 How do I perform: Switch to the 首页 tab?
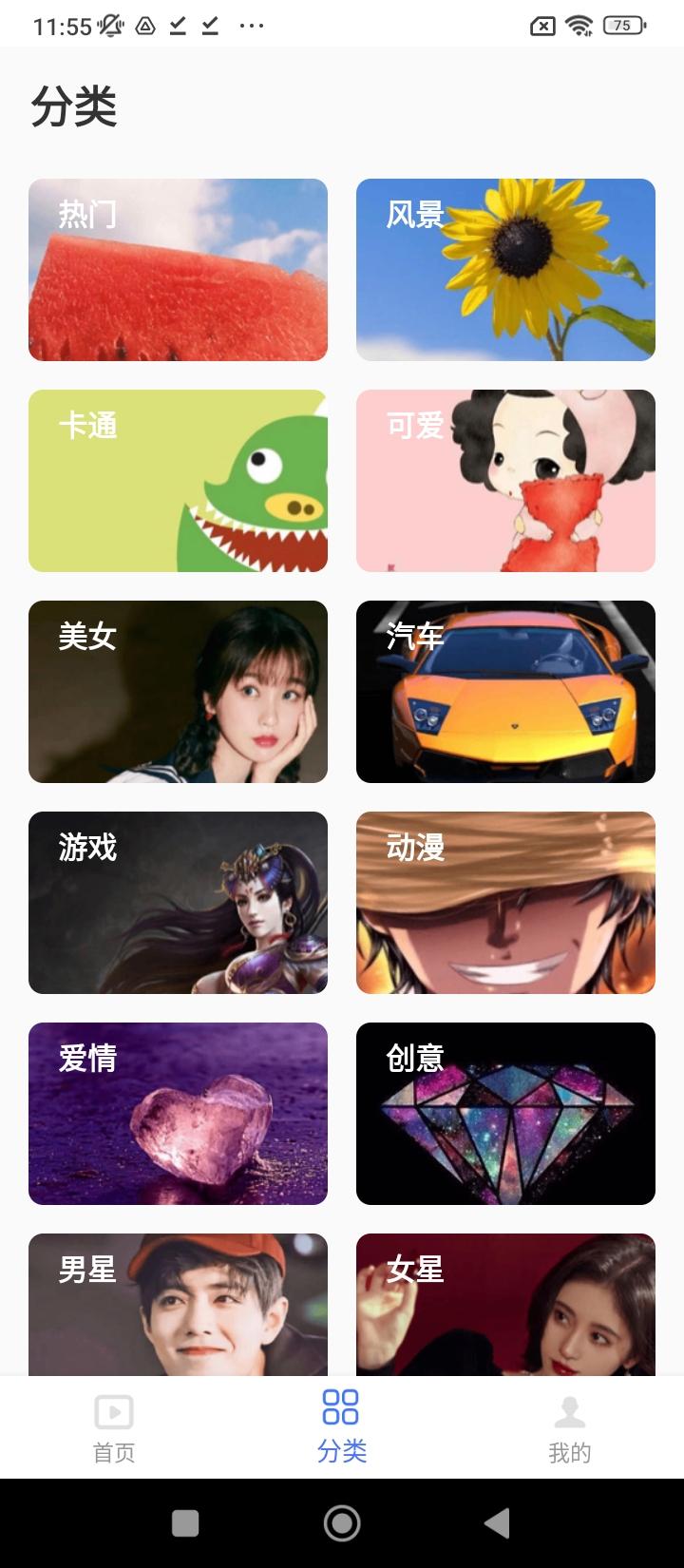(113, 1430)
